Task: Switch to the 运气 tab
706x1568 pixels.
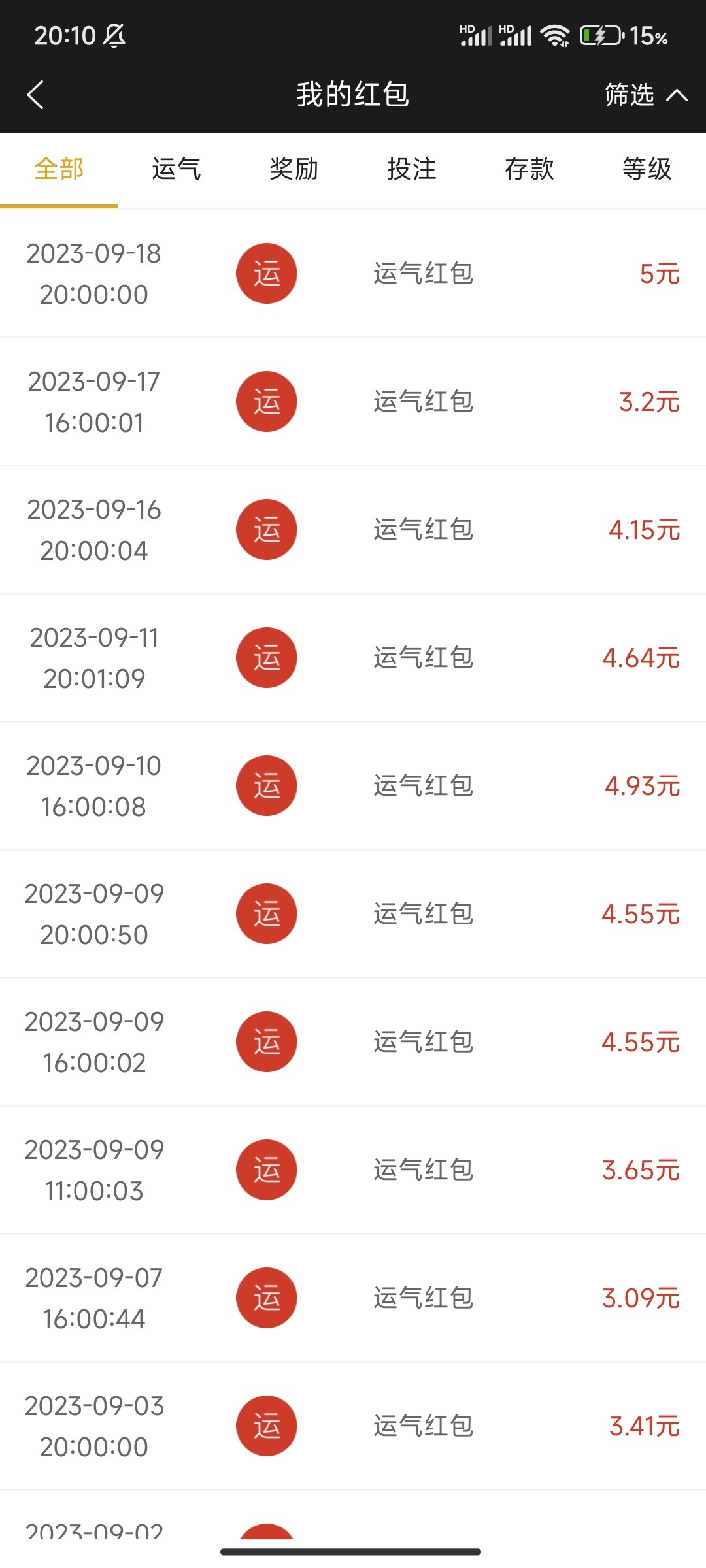Action: (176, 169)
